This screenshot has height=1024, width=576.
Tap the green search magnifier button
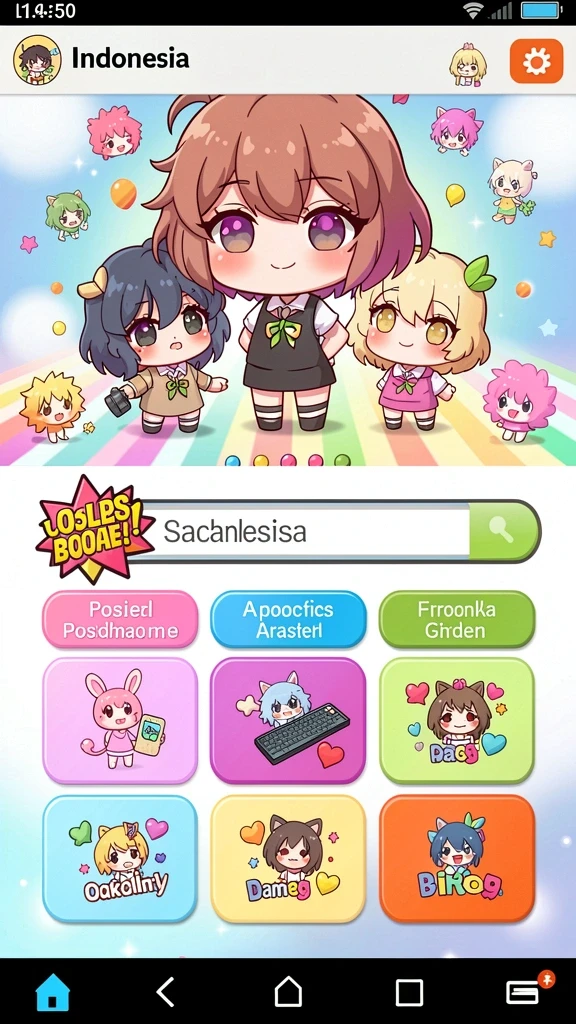coord(504,531)
